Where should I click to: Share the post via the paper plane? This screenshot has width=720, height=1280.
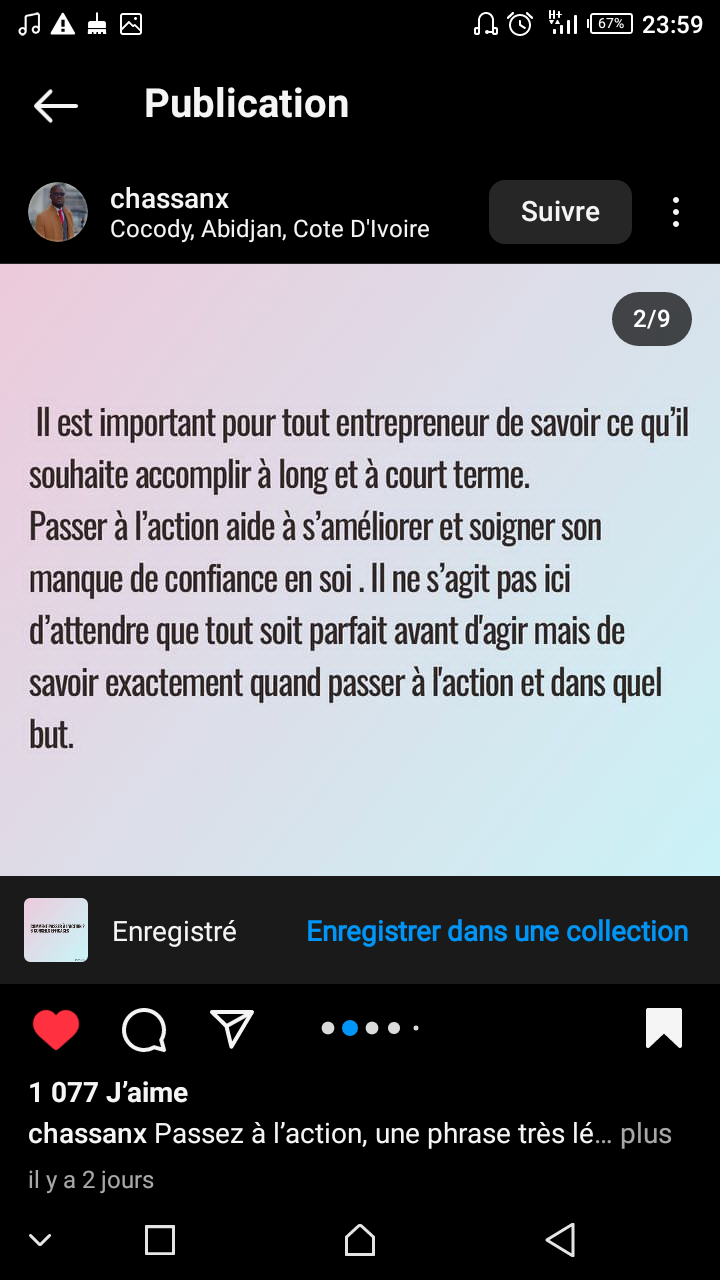click(232, 1028)
